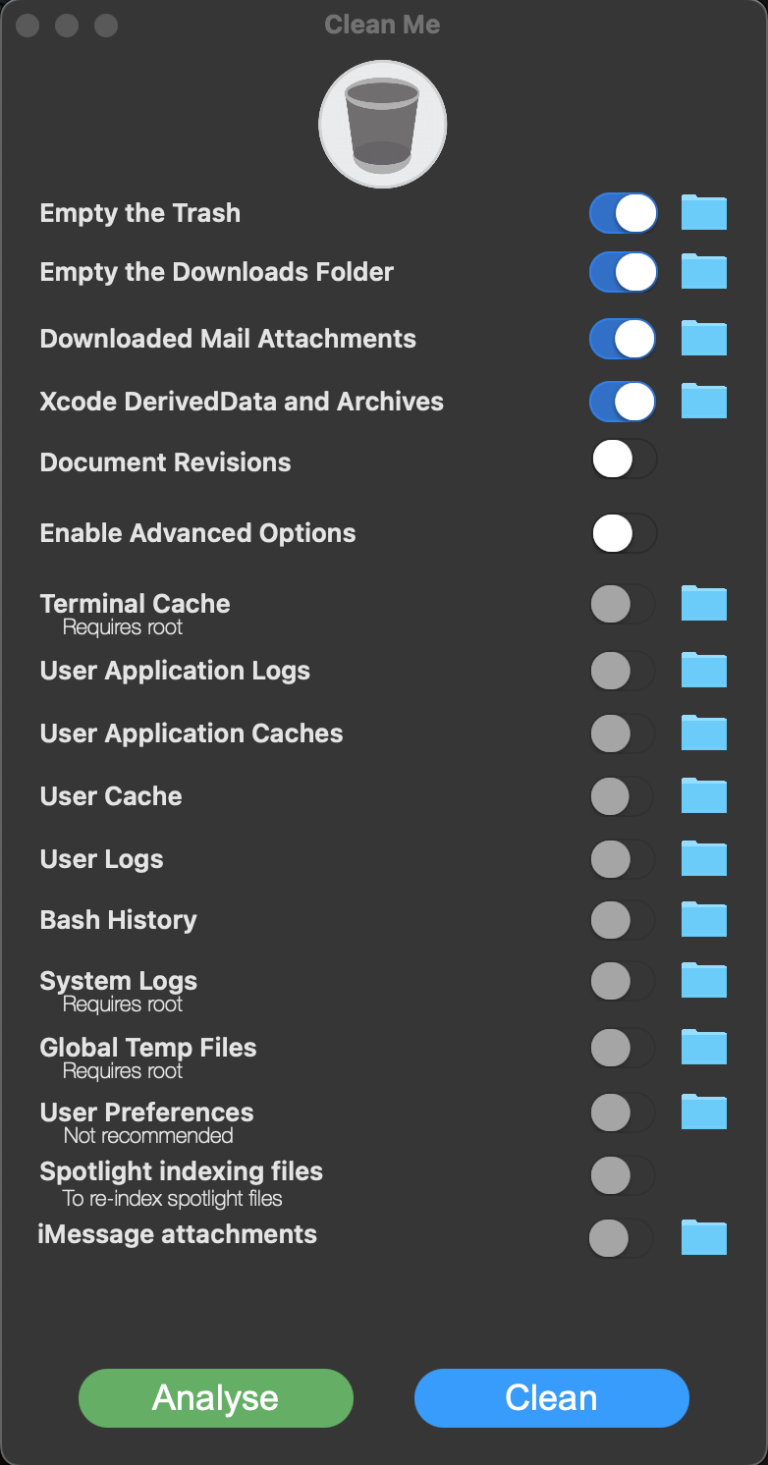Enable Document Revisions cleaning
The height and width of the screenshot is (1465, 768).
click(622, 459)
